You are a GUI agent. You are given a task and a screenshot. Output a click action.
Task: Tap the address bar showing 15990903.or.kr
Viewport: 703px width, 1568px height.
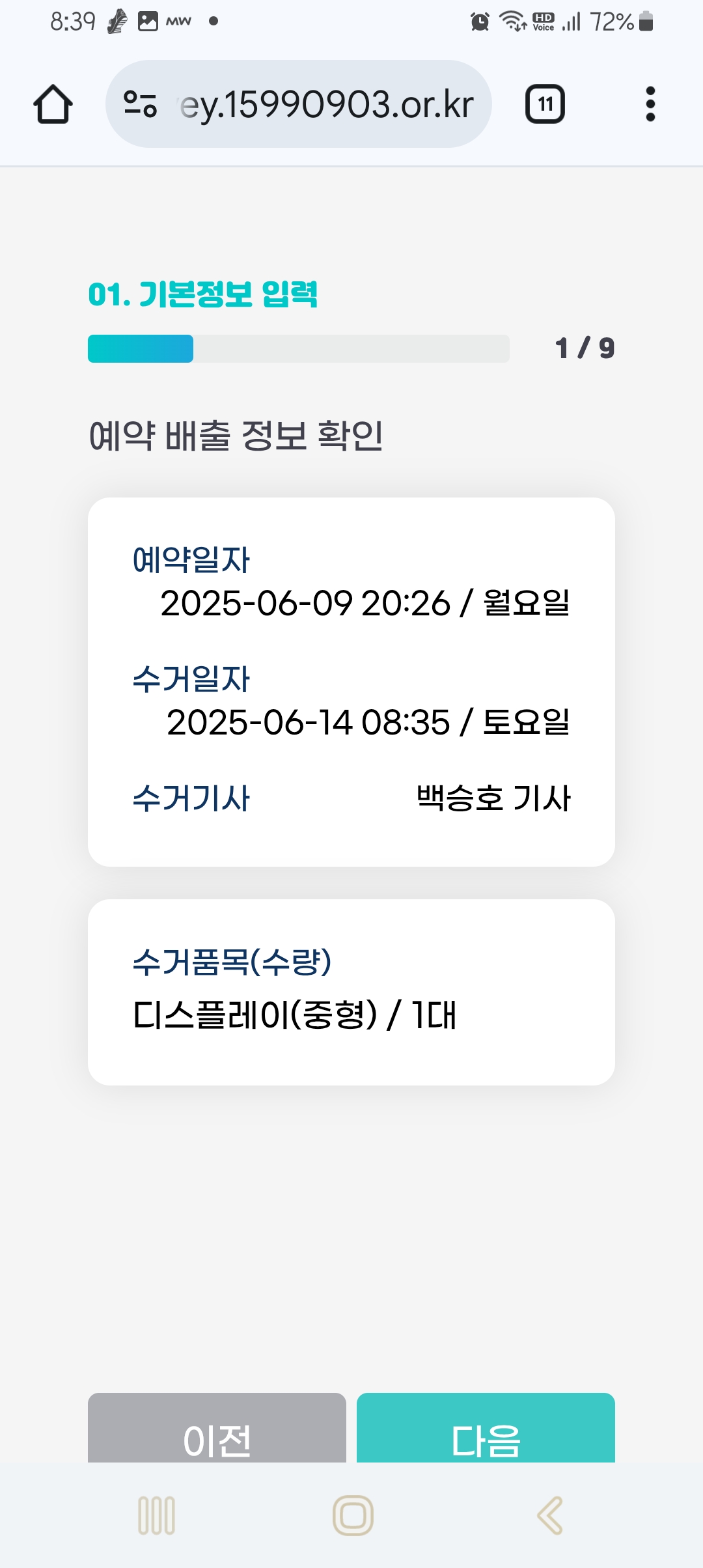click(x=325, y=104)
